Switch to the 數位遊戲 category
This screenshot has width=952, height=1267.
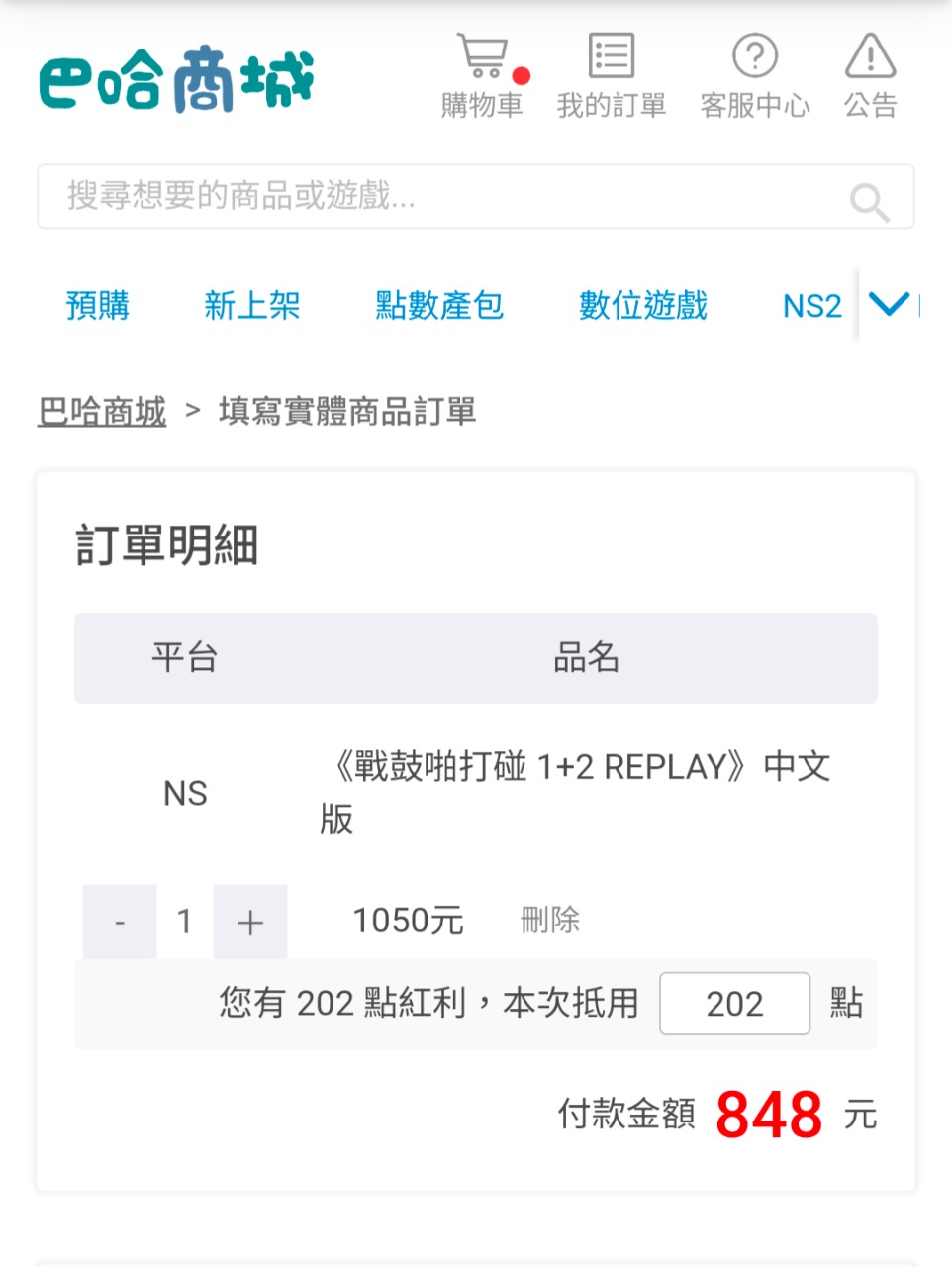point(643,305)
